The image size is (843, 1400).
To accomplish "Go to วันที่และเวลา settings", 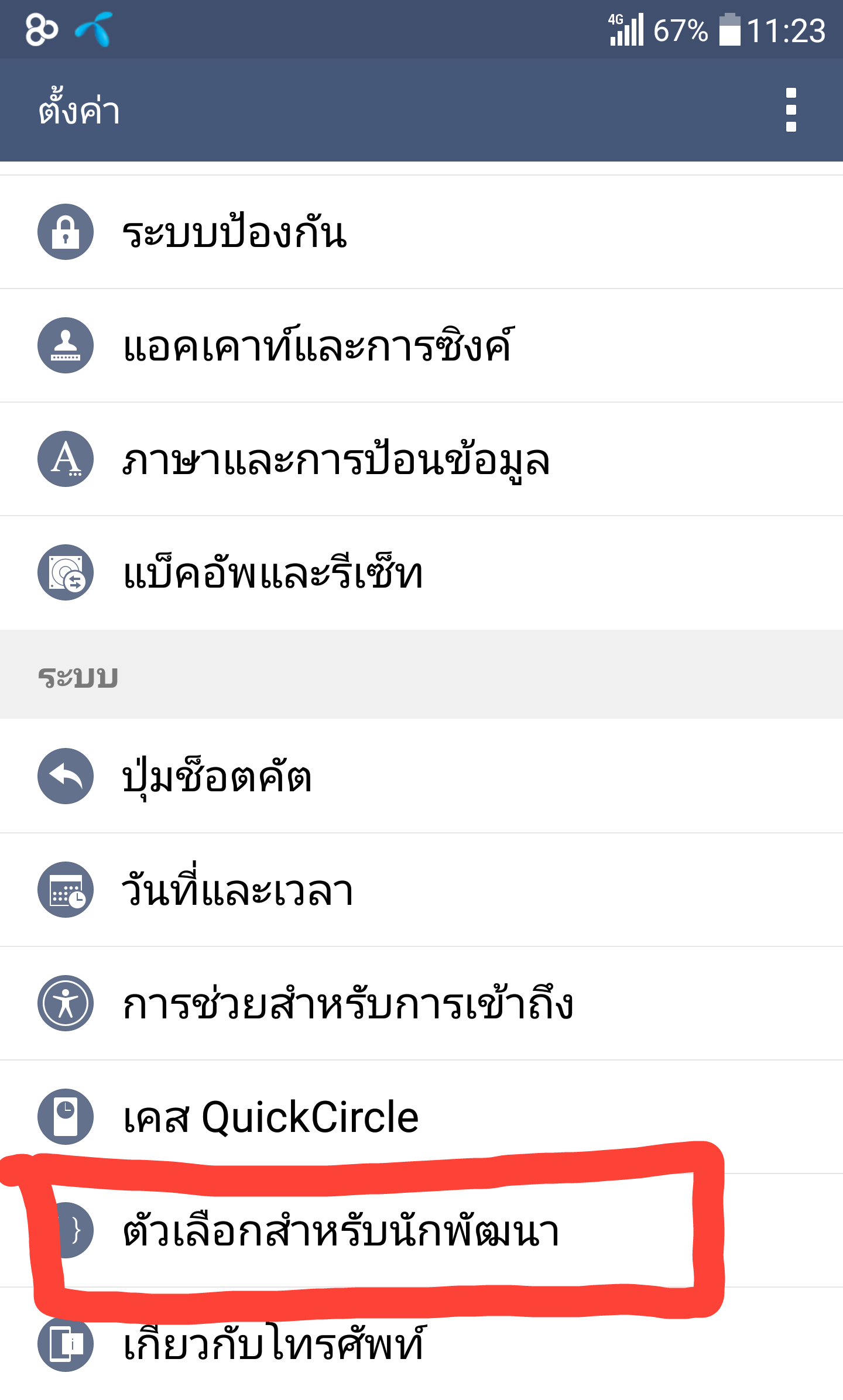I will (421, 890).
